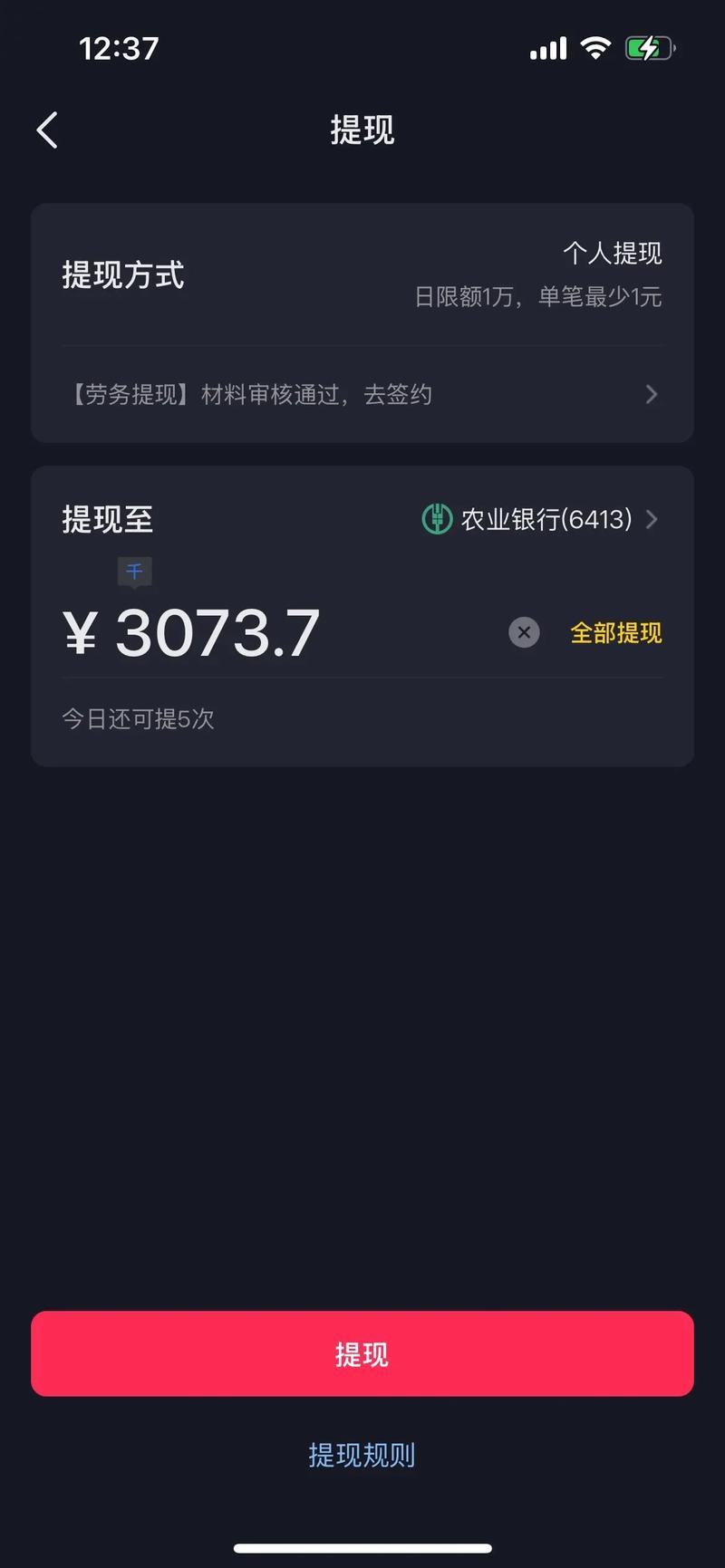Screen dimensions: 725x1568
Task: Go back from the 提现 page
Action: pos(47,130)
